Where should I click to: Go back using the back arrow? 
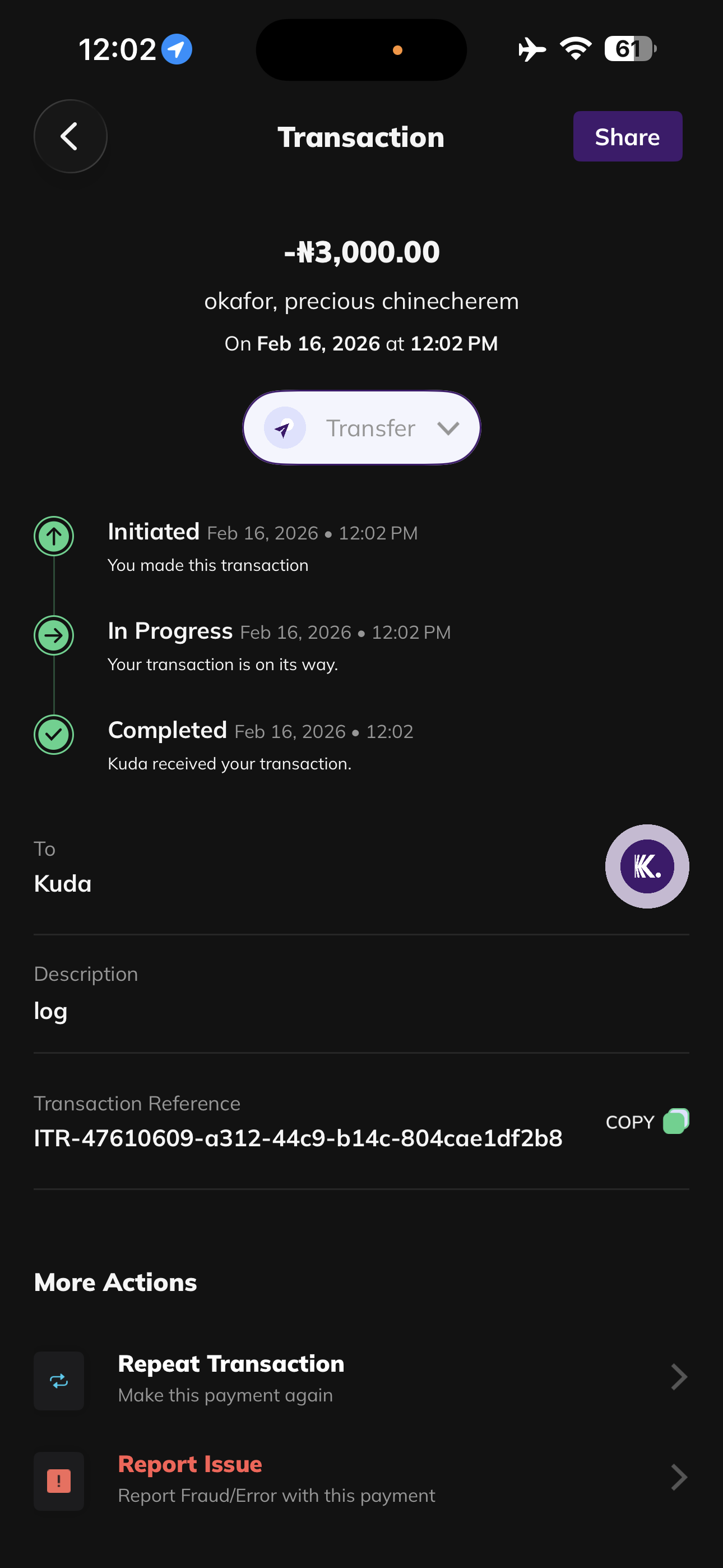coord(70,136)
